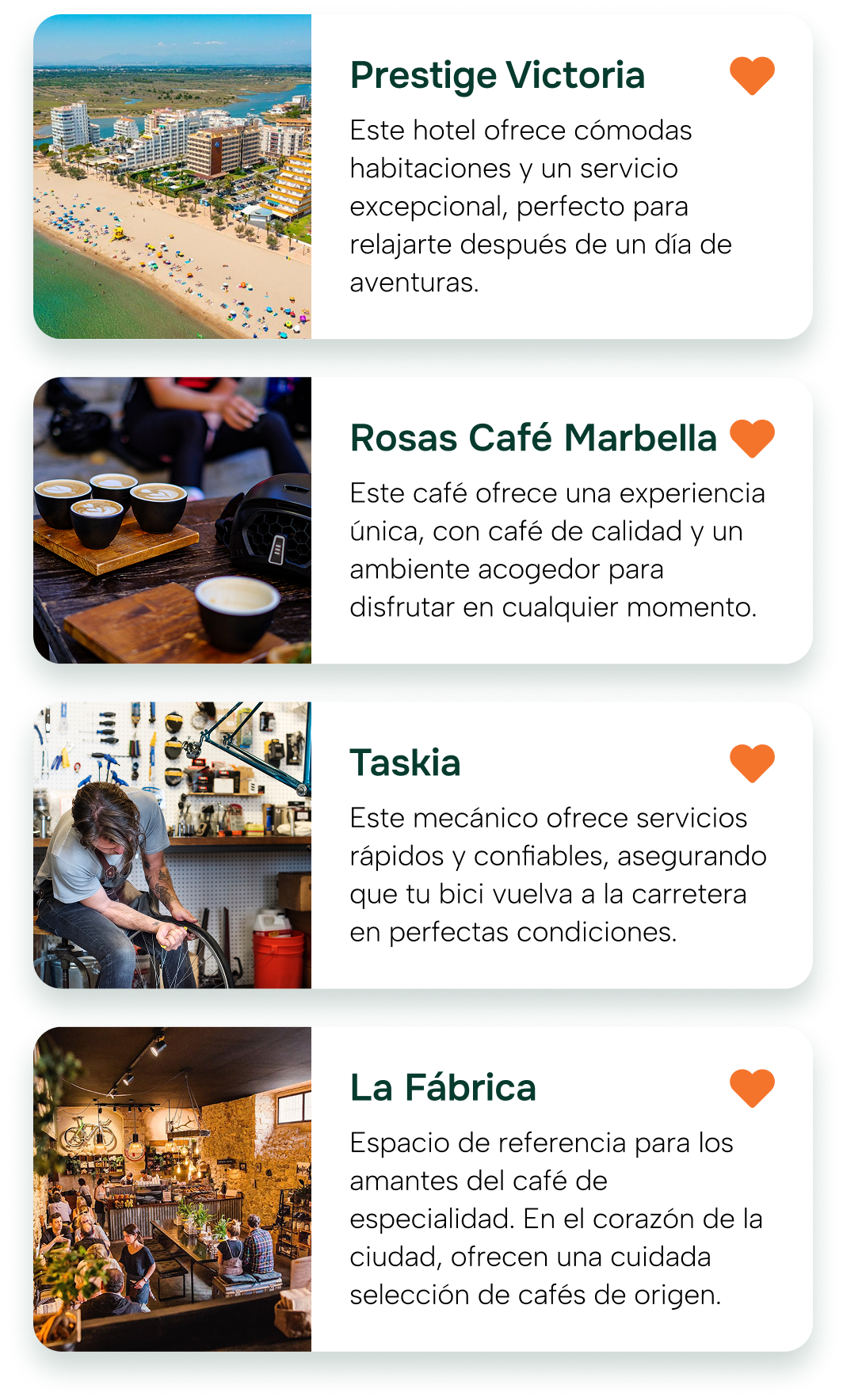The width and height of the screenshot is (843, 1400).
Task: Tap the heart icon on Taskia
Action: pyautogui.click(x=751, y=763)
